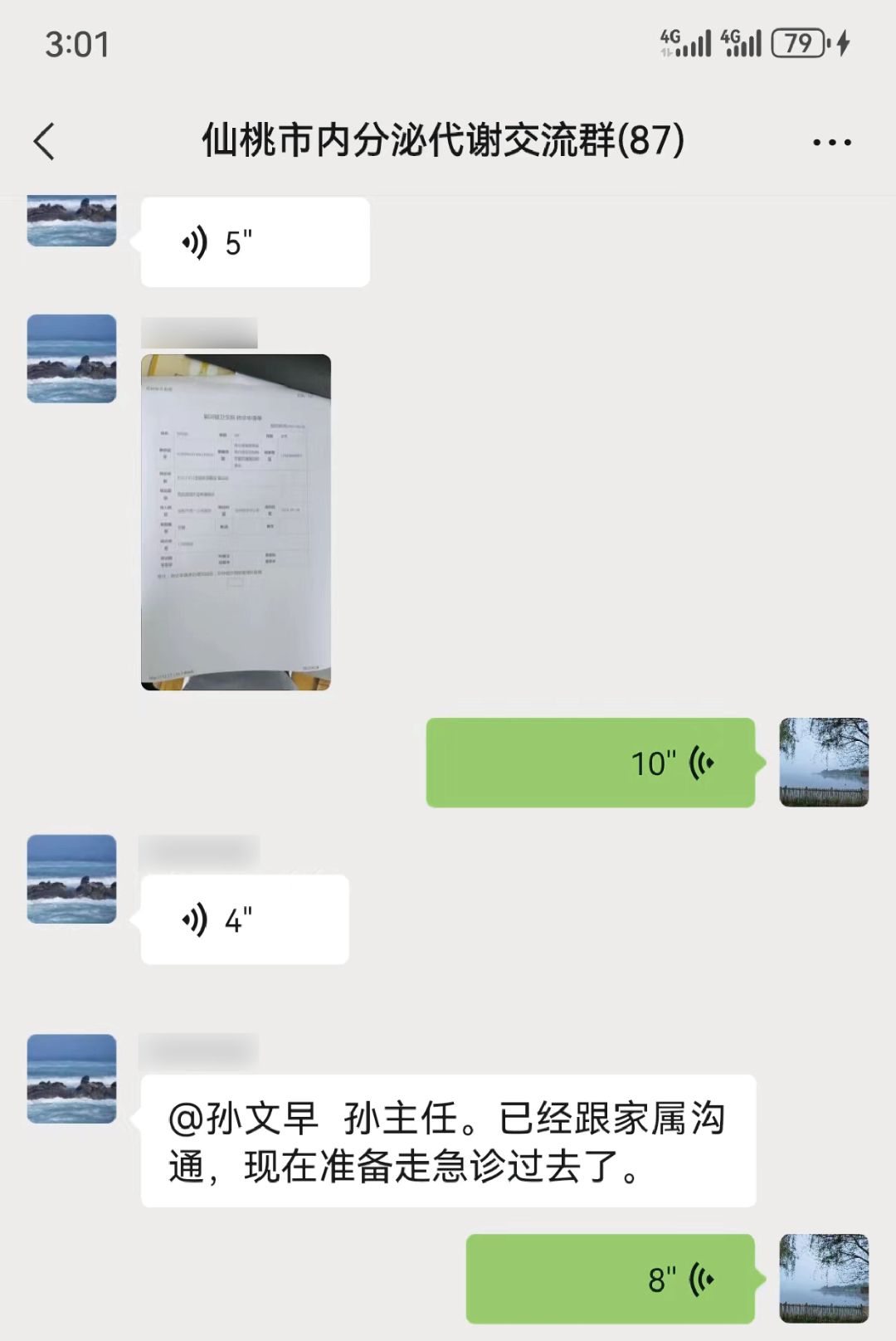This screenshot has height=1341, width=896.
Task: Go back from the group chat
Action: coord(45,141)
